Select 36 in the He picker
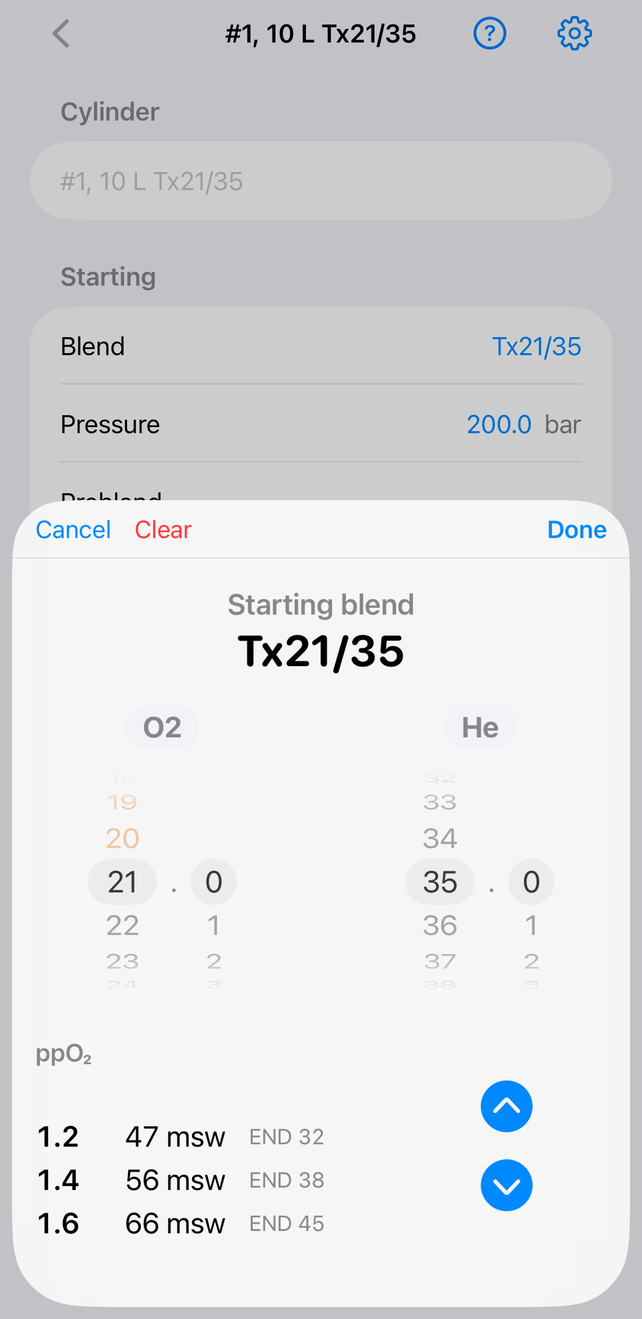Viewport: 642px width, 1319px height. click(x=440, y=925)
